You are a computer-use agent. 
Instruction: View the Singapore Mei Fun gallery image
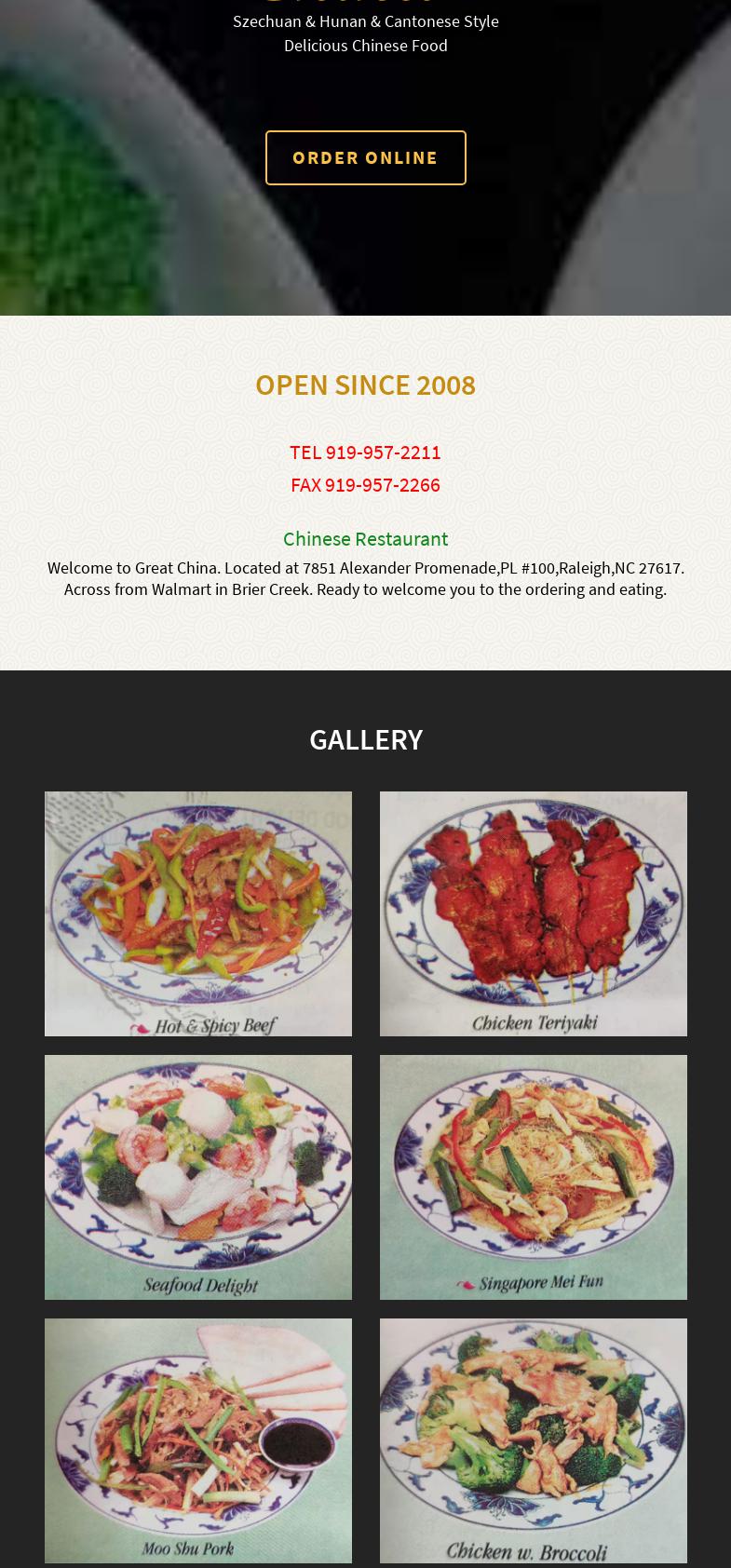tap(534, 1177)
